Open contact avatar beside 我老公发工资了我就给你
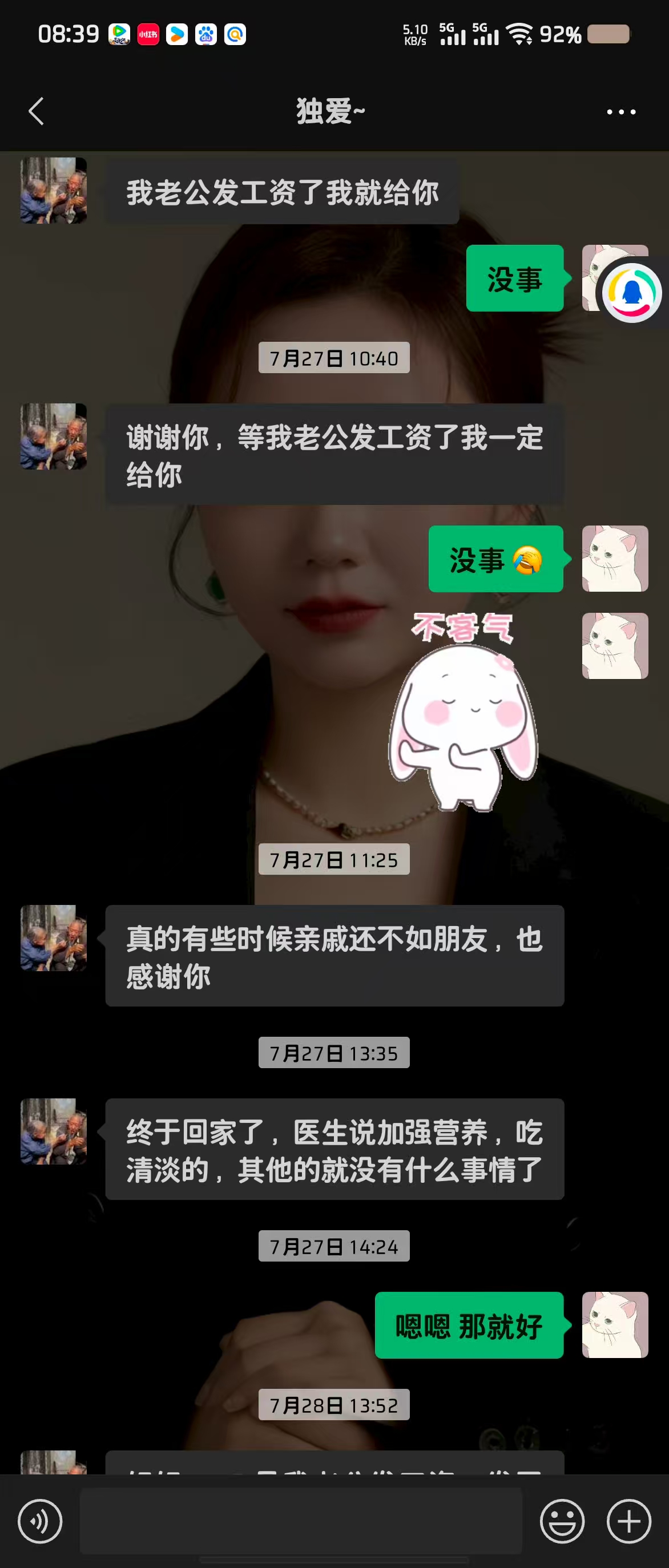This screenshot has height=1568, width=669. pos(54,191)
